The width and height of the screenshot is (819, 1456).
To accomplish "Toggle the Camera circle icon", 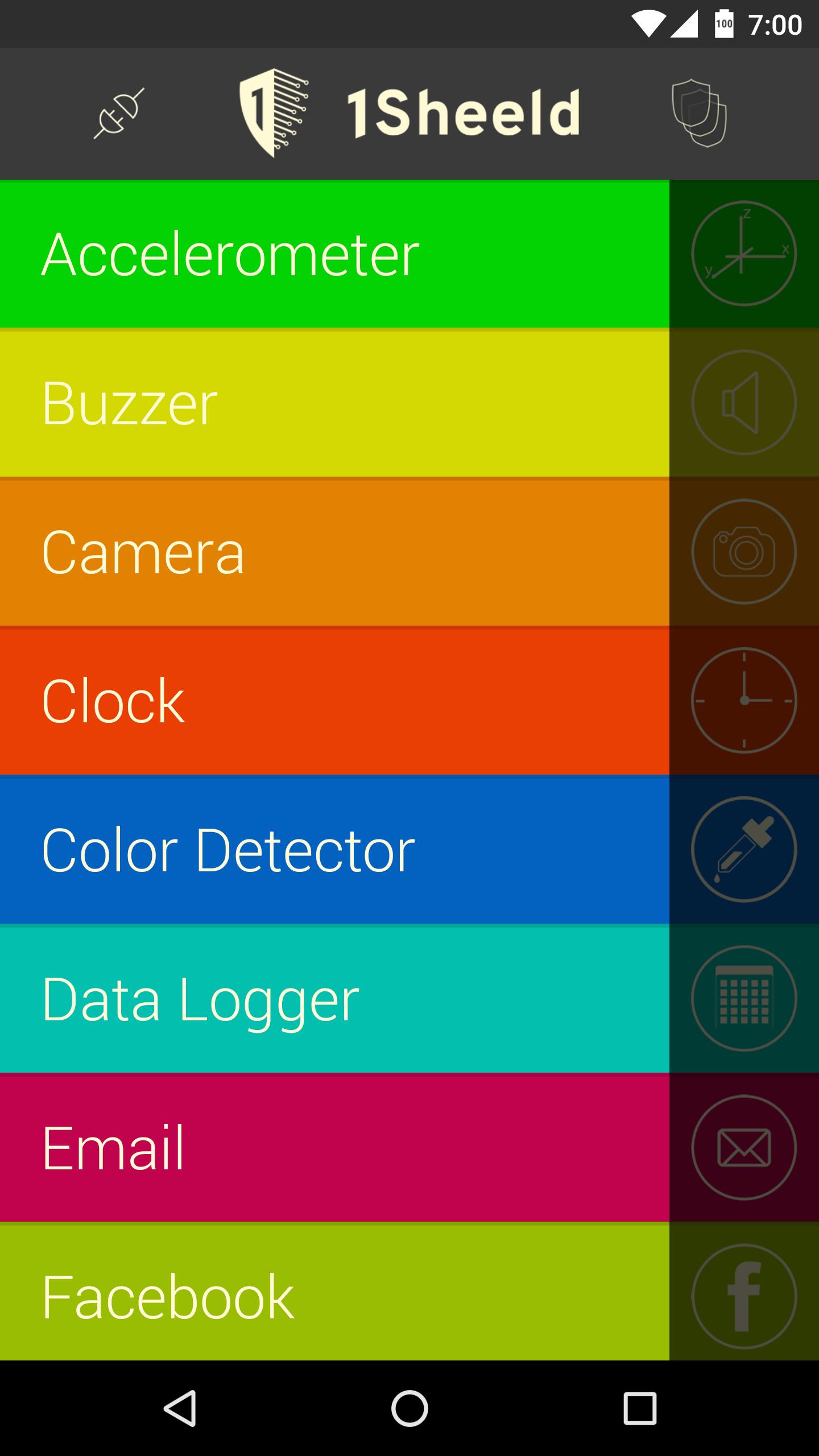I will [x=744, y=552].
